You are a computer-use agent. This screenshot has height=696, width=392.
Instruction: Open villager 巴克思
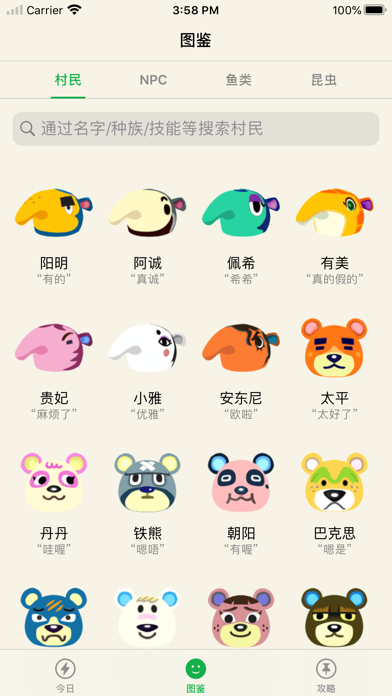[335, 505]
